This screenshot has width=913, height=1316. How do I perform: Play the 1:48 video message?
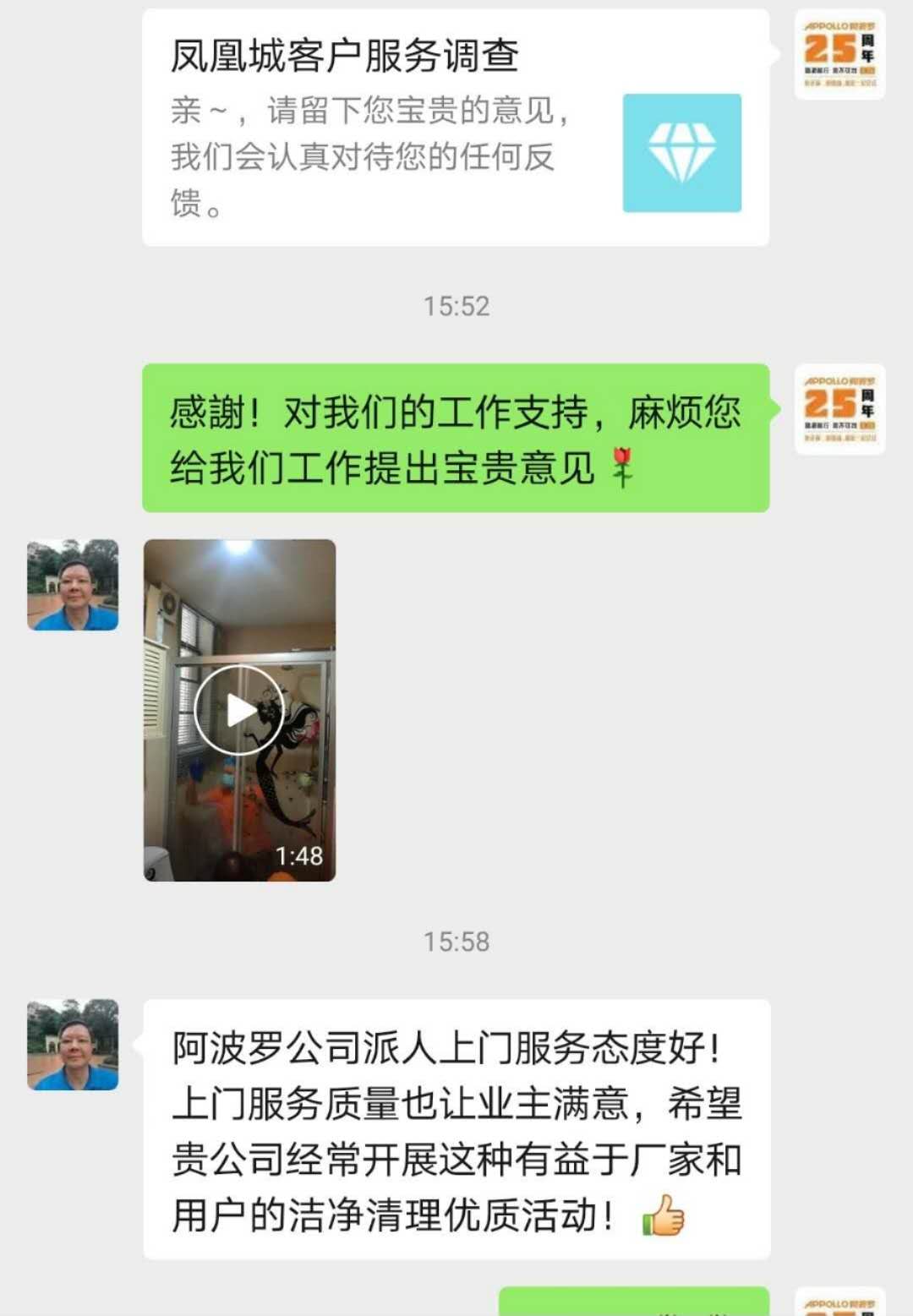click(x=239, y=710)
